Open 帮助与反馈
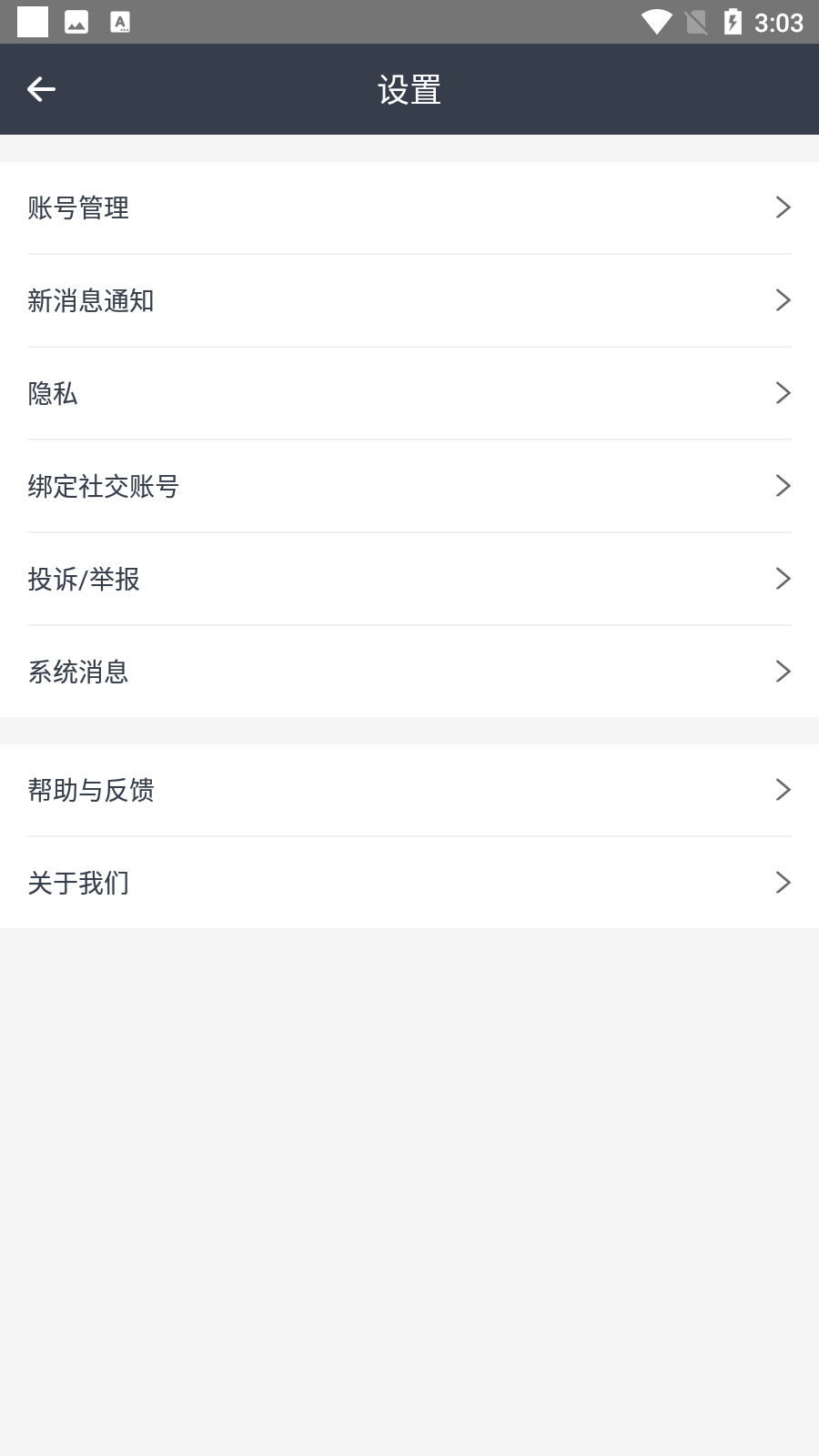The width and height of the screenshot is (819, 1456). click(409, 791)
